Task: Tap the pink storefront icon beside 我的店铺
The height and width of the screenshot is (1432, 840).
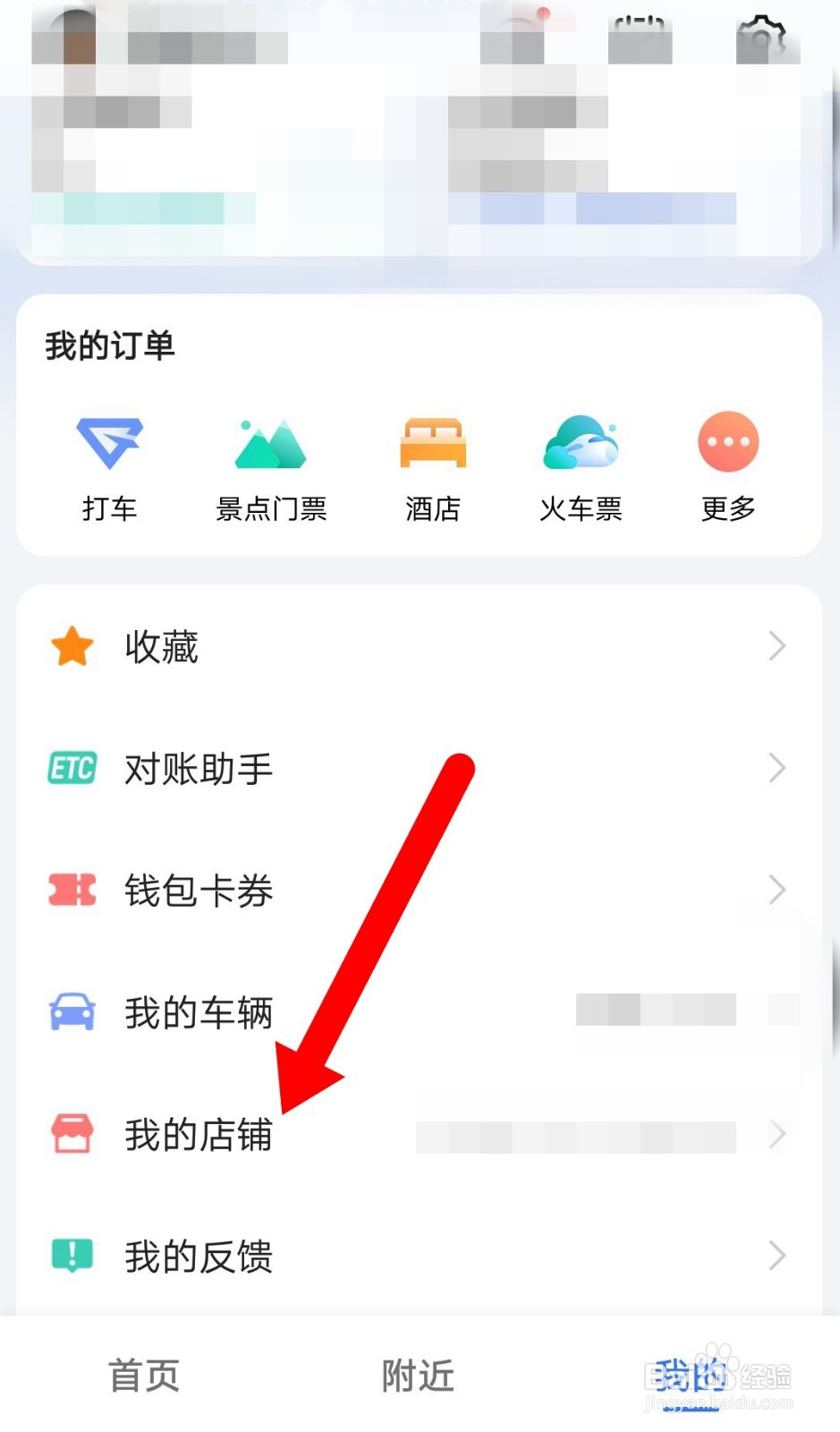Action: (72, 1134)
